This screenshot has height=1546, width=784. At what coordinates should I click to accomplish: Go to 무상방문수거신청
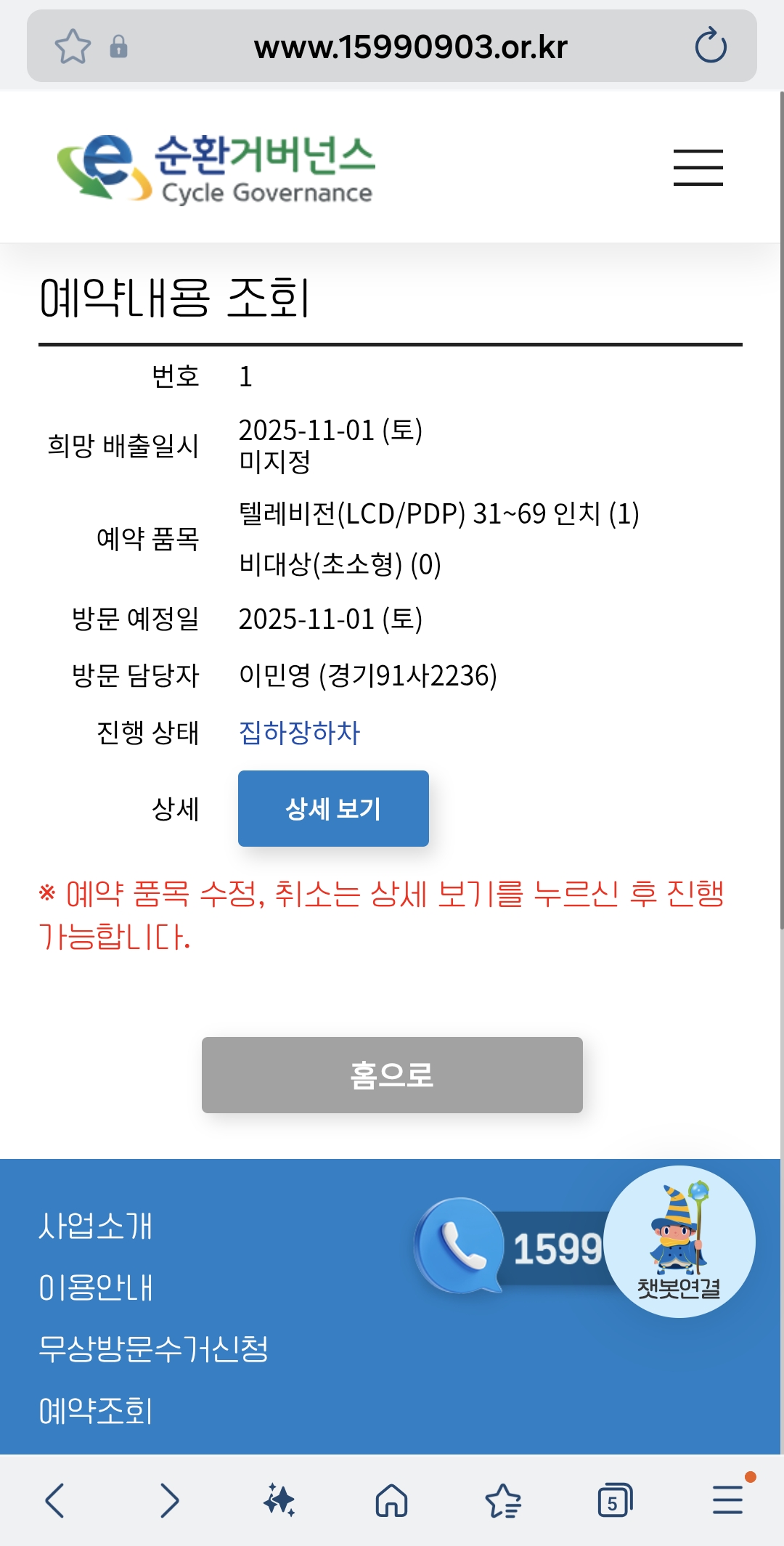153,1349
